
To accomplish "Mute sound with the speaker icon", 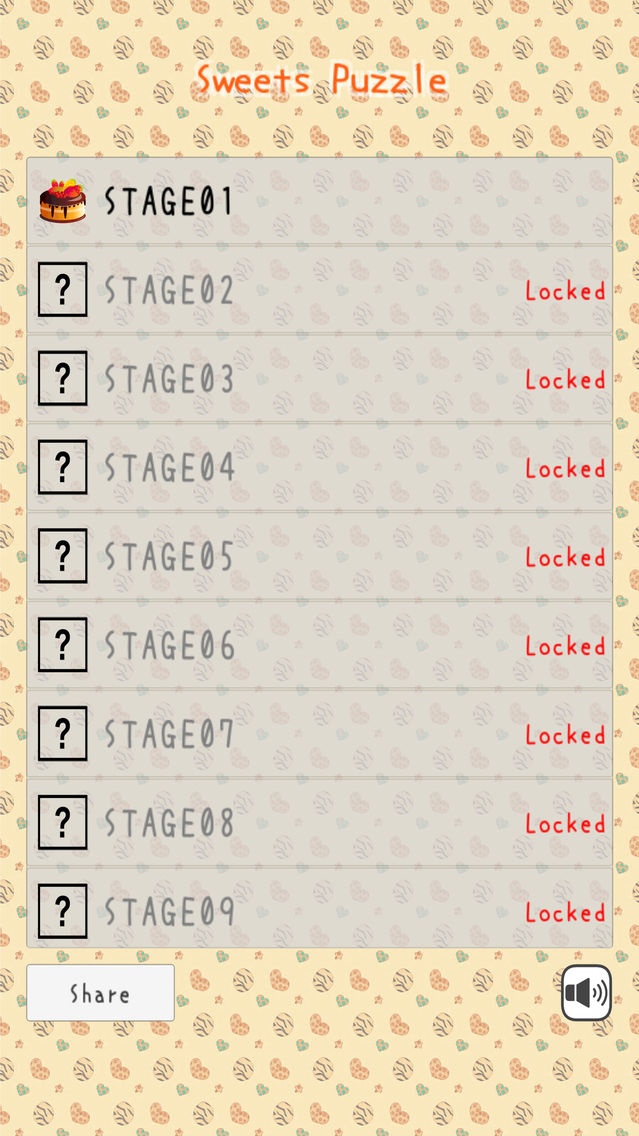I will pyautogui.click(x=586, y=993).
